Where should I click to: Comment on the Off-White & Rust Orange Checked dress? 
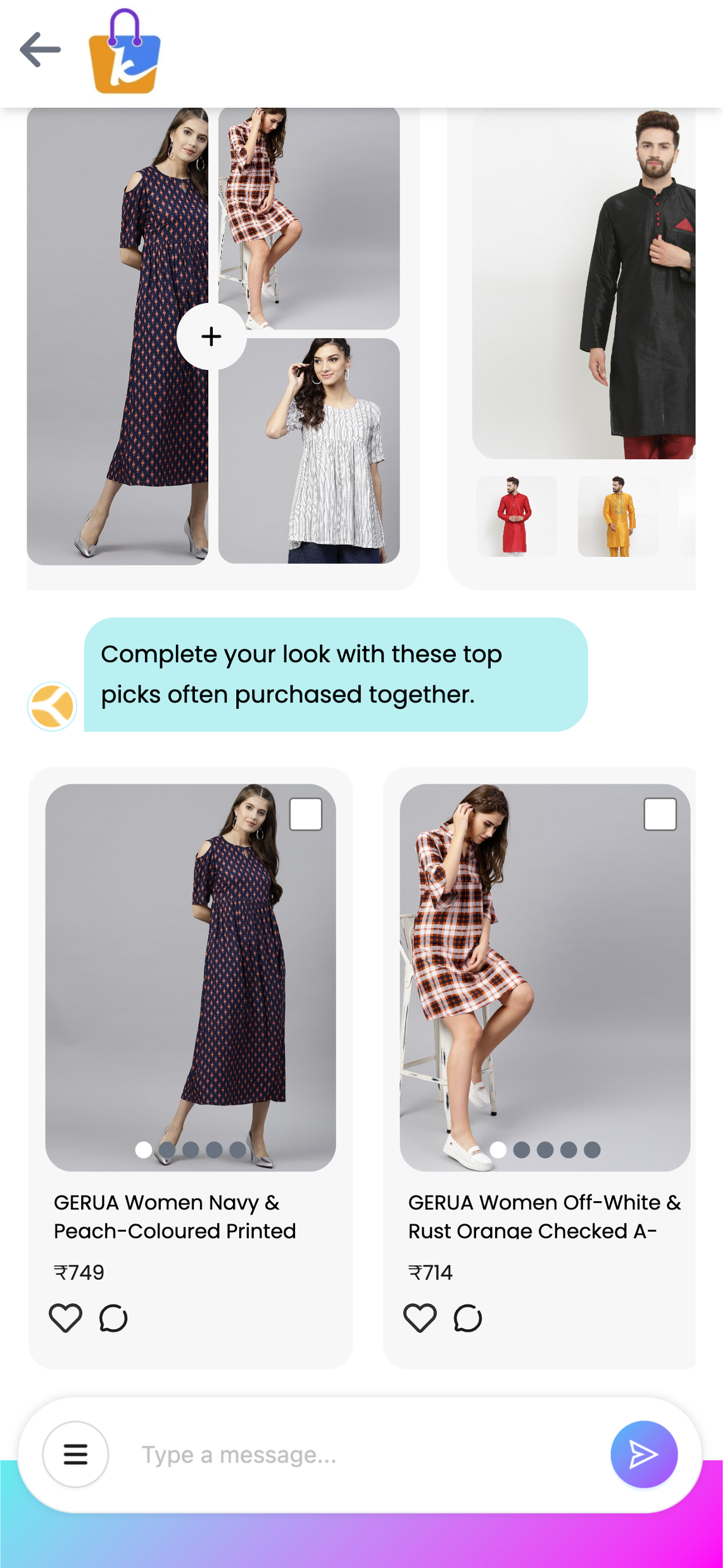click(x=468, y=1318)
